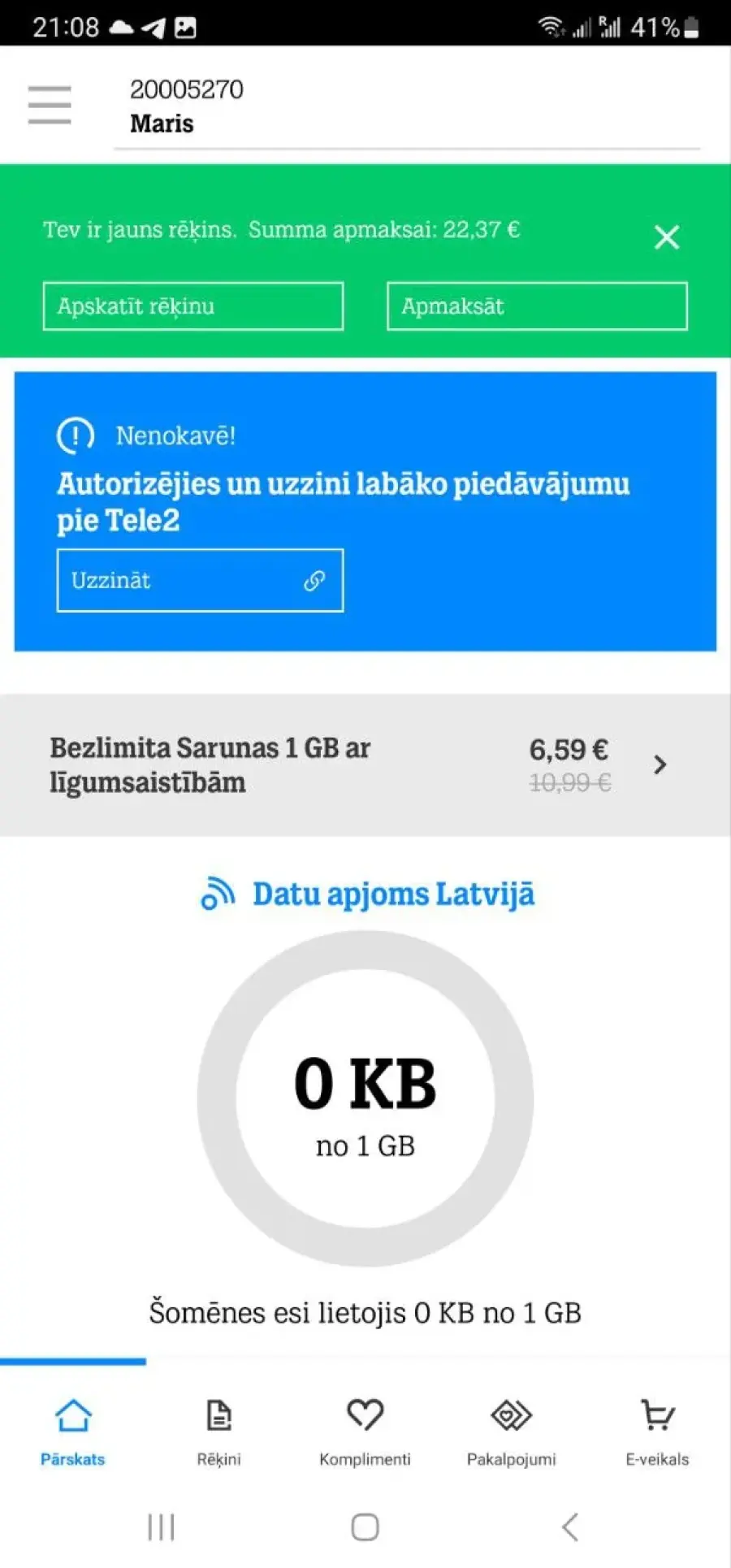Select the Pārskats home tab
Viewport: 731px width, 1568px height.
coord(73,1432)
